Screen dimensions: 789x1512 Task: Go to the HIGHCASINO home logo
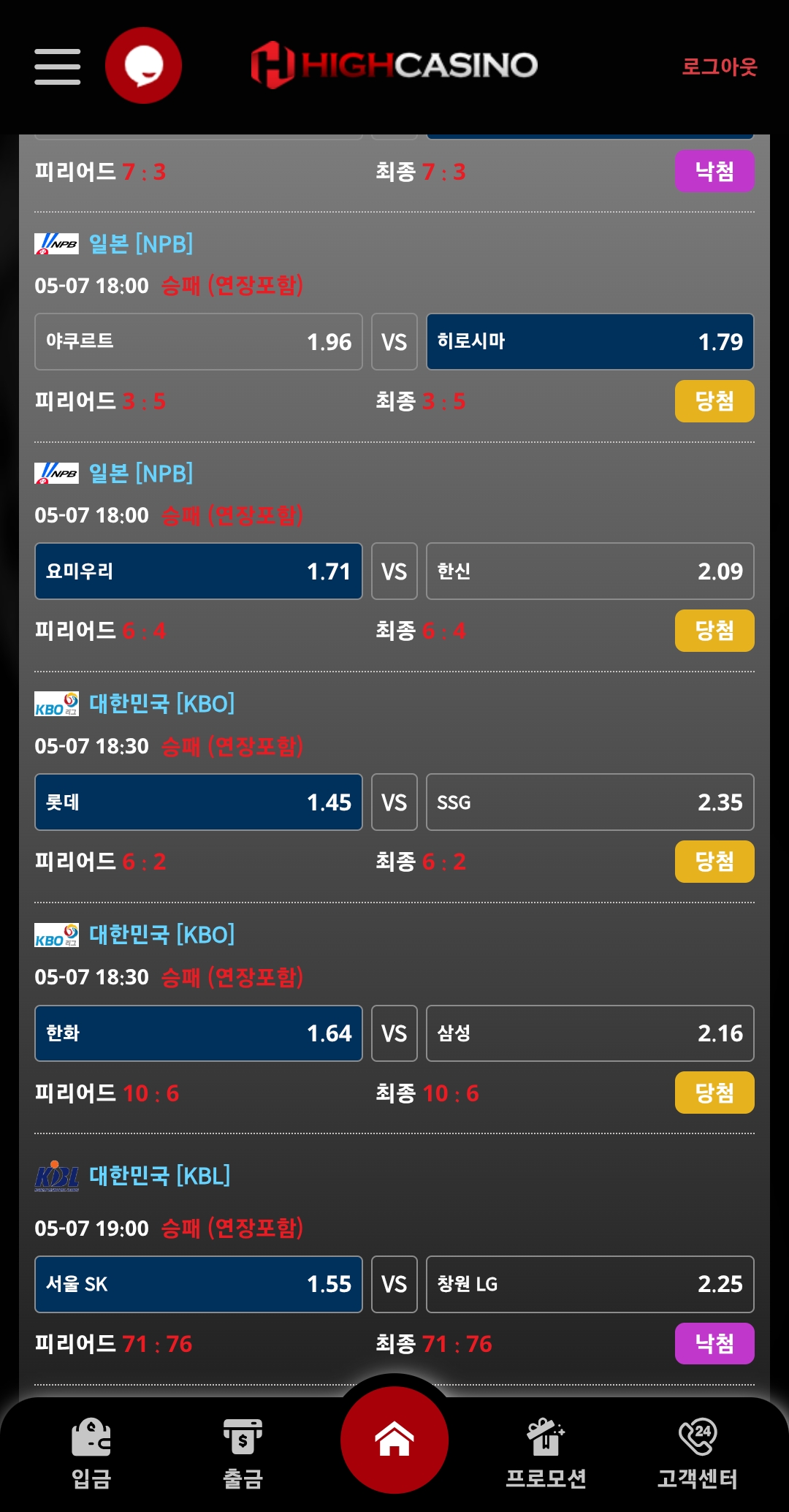[394, 65]
